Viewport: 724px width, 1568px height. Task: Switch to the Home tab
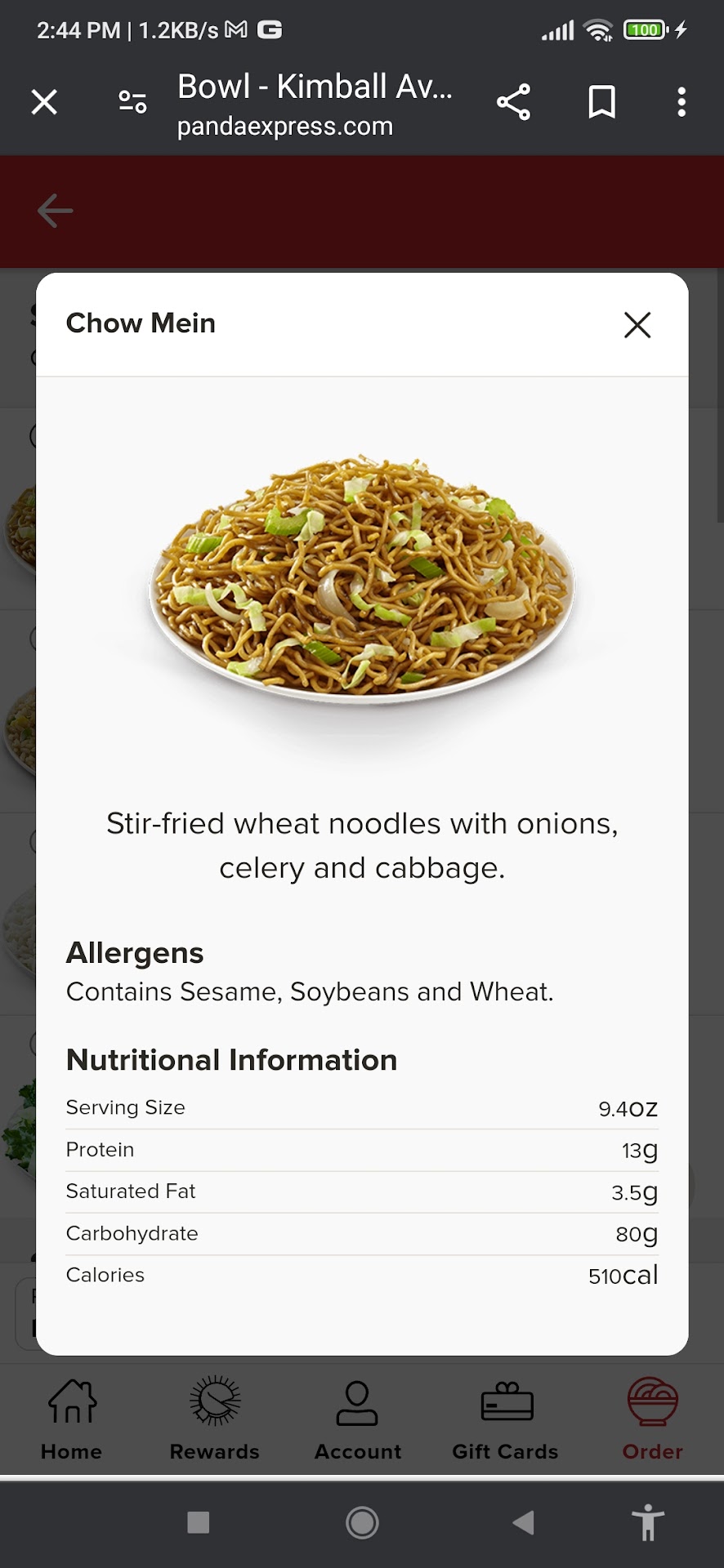click(72, 1419)
